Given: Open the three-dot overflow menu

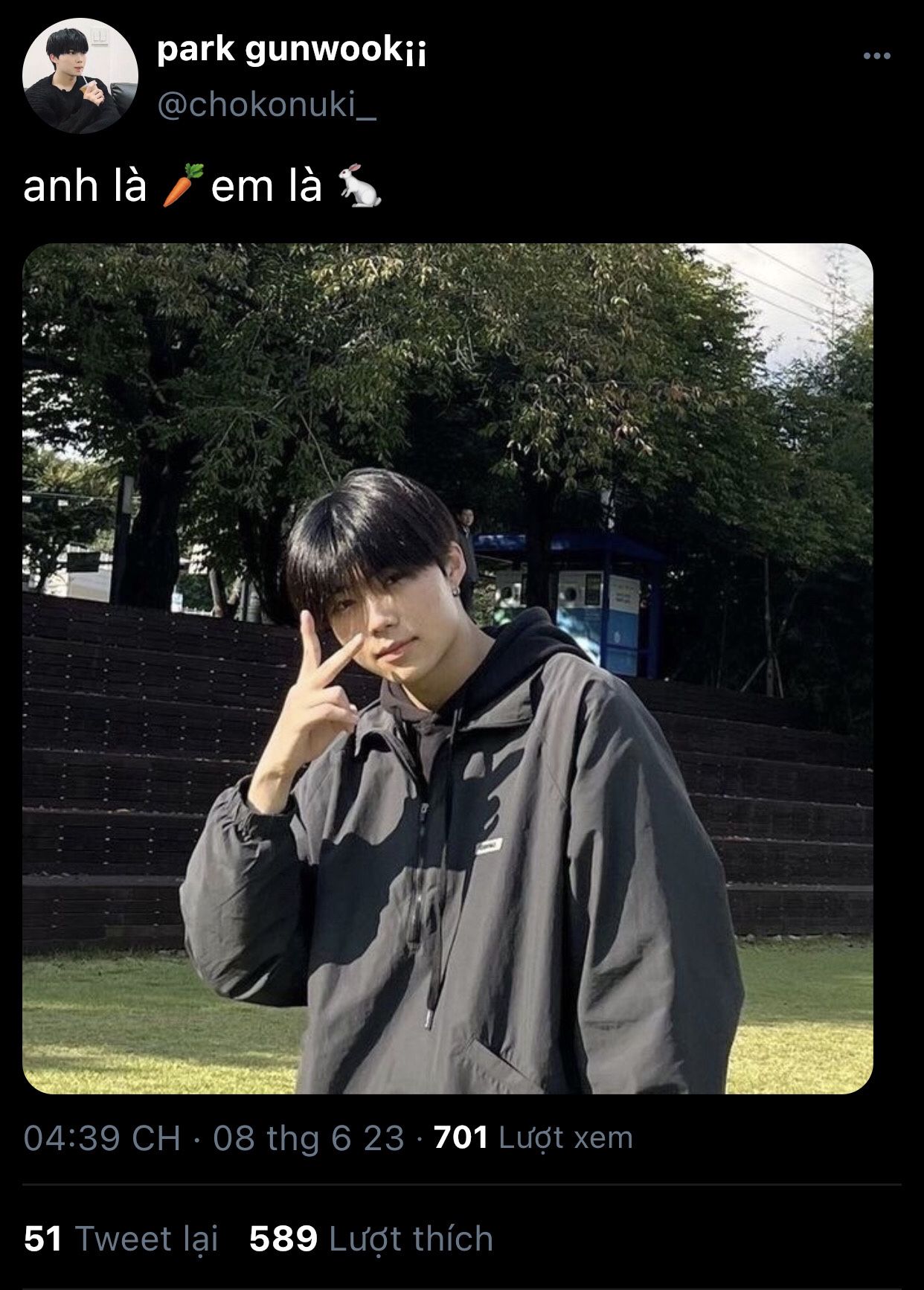Looking at the screenshot, I should (x=876, y=56).
